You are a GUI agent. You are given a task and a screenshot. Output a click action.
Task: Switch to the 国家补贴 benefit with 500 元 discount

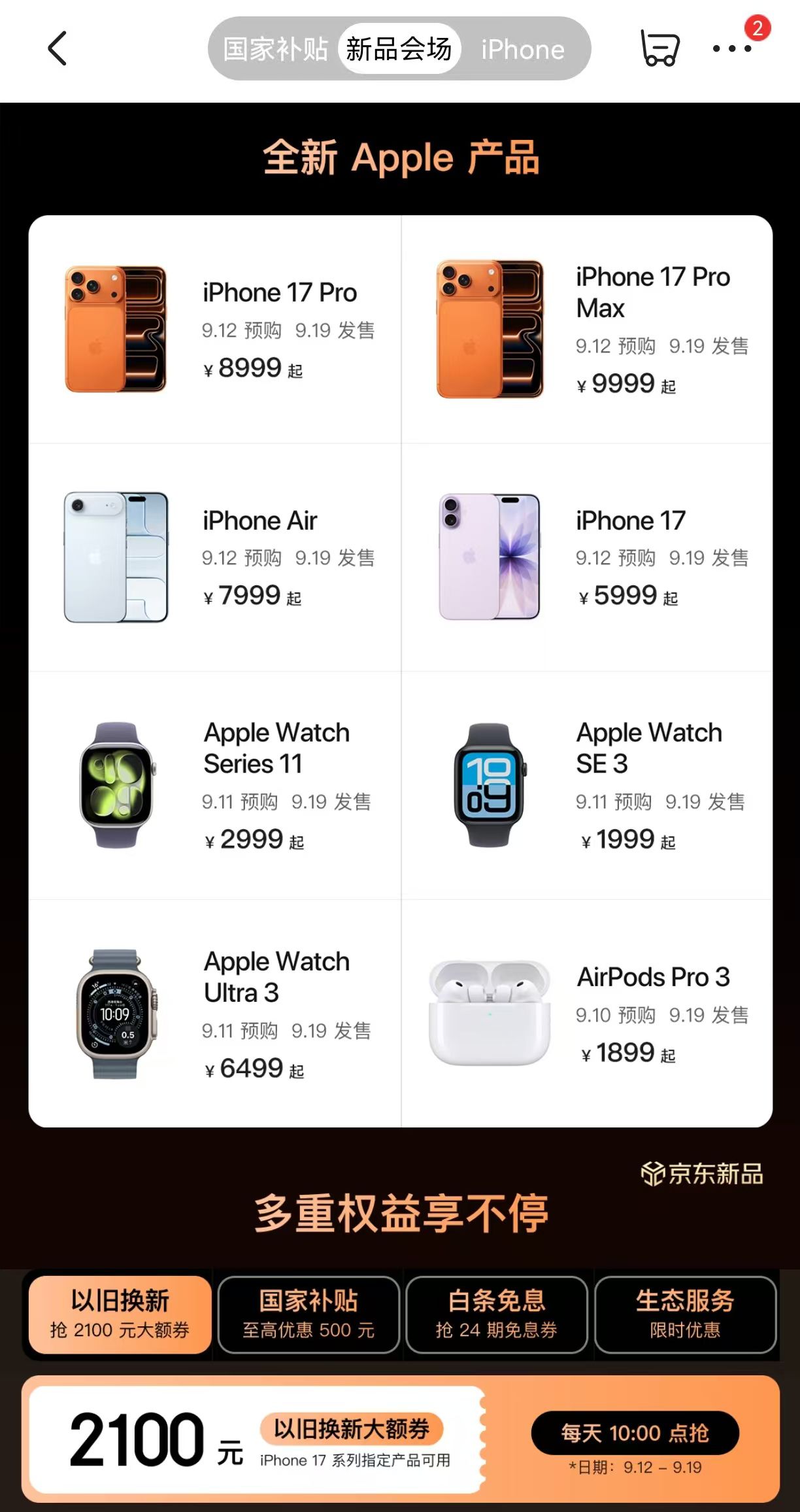coord(308,1314)
